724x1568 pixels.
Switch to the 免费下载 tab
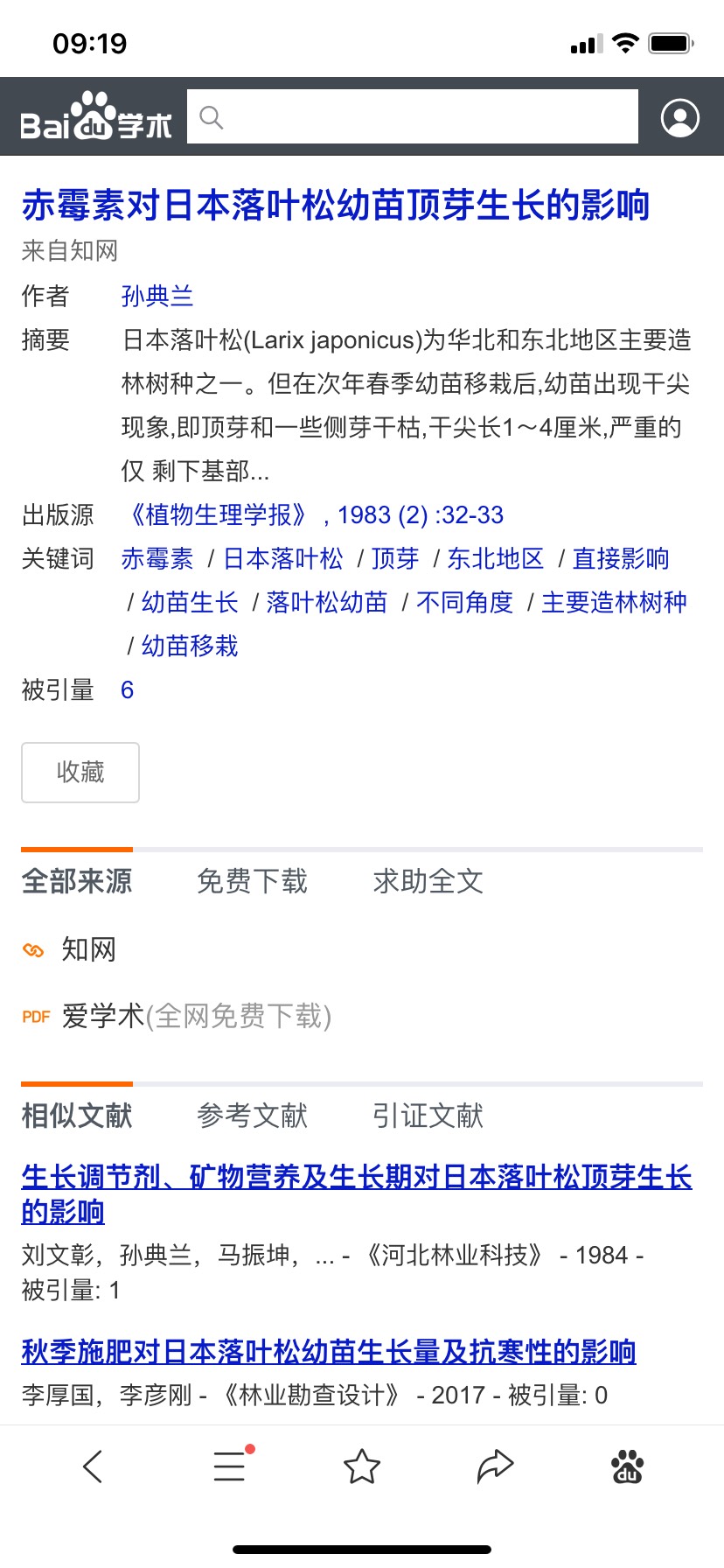click(253, 881)
